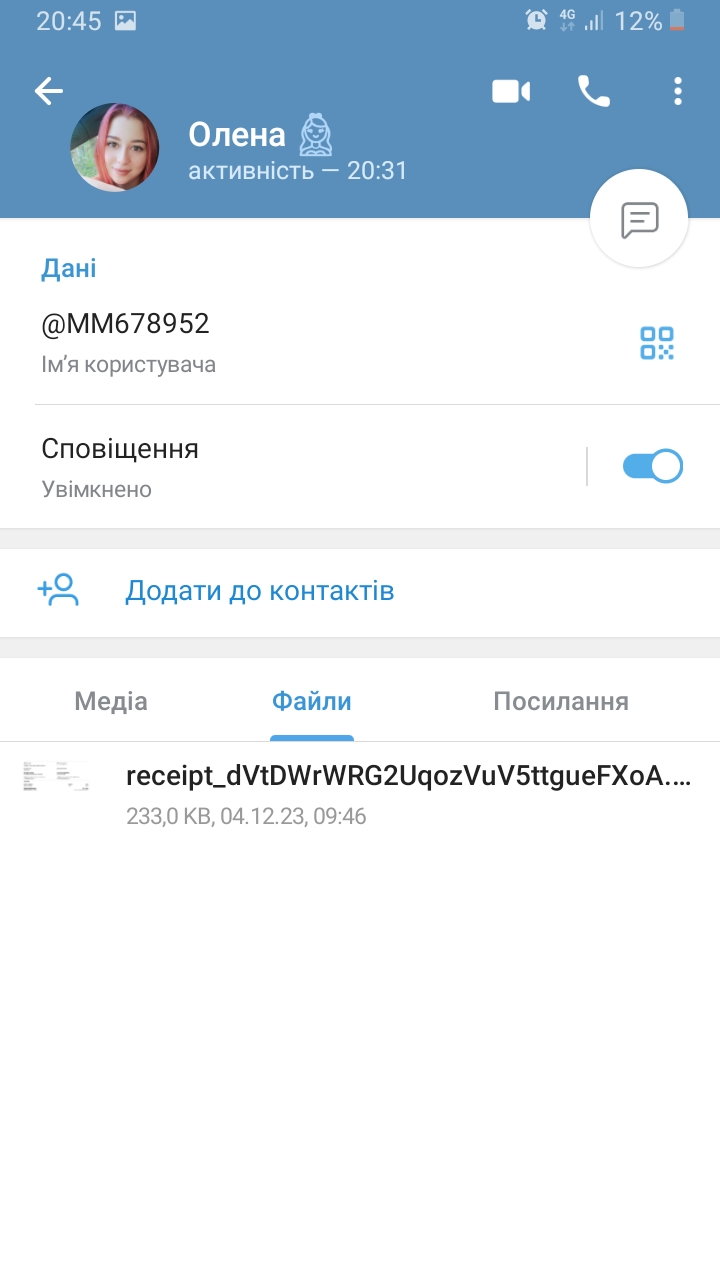The width and height of the screenshot is (720, 1280).
Task: Switch to the Медіа tab
Action: coord(111,701)
